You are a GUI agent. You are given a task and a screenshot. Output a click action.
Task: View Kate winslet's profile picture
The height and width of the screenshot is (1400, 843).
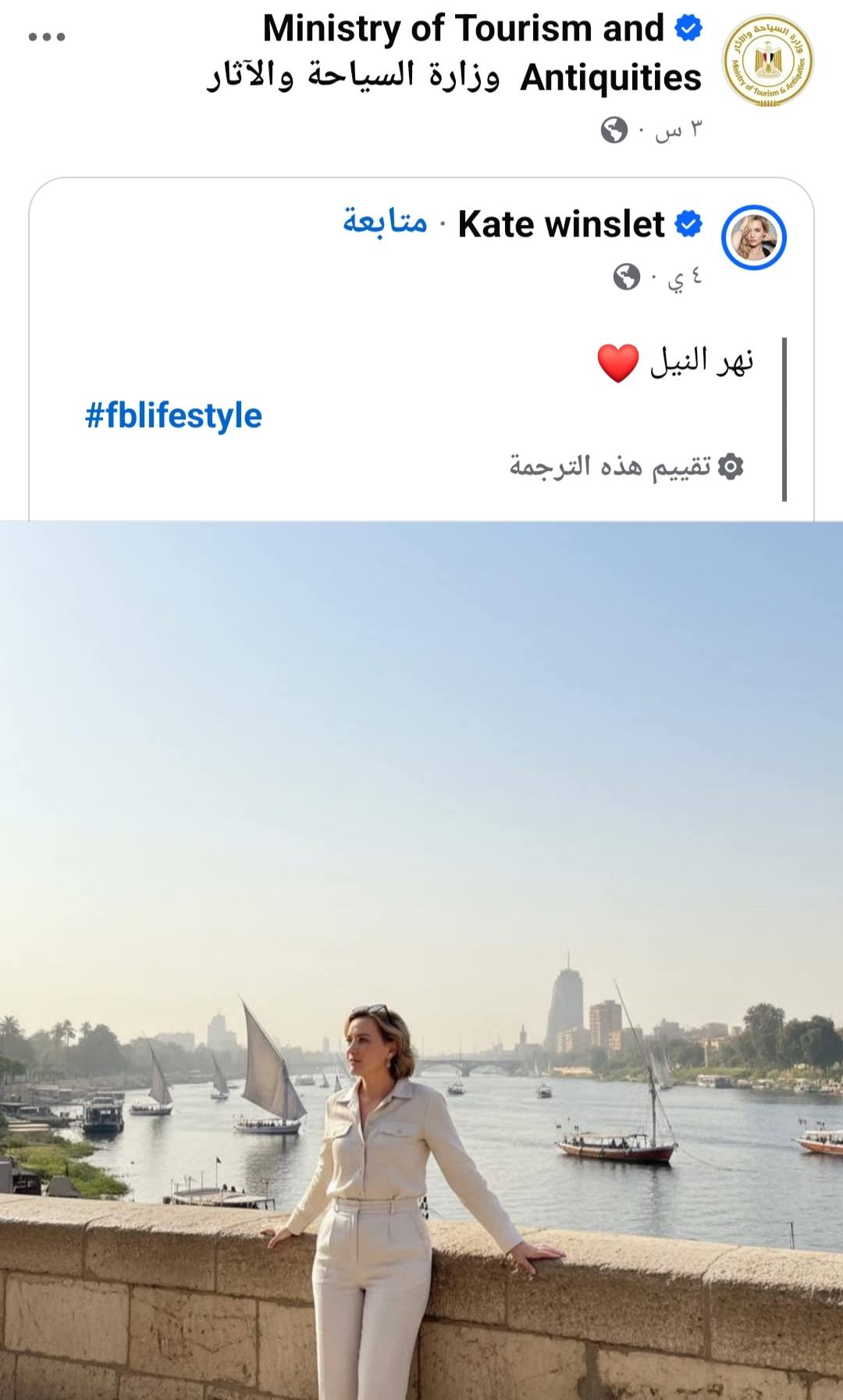753,237
